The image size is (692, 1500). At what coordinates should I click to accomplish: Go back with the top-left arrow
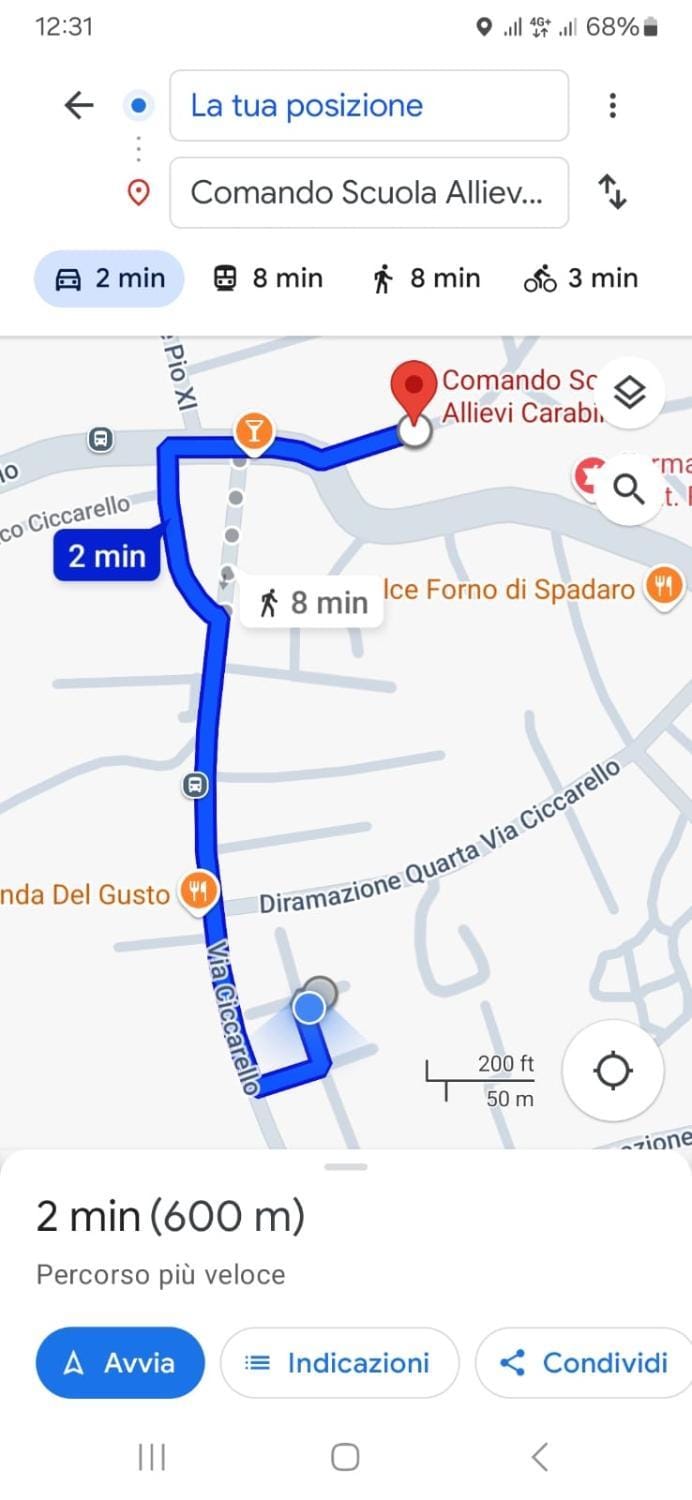pos(78,105)
